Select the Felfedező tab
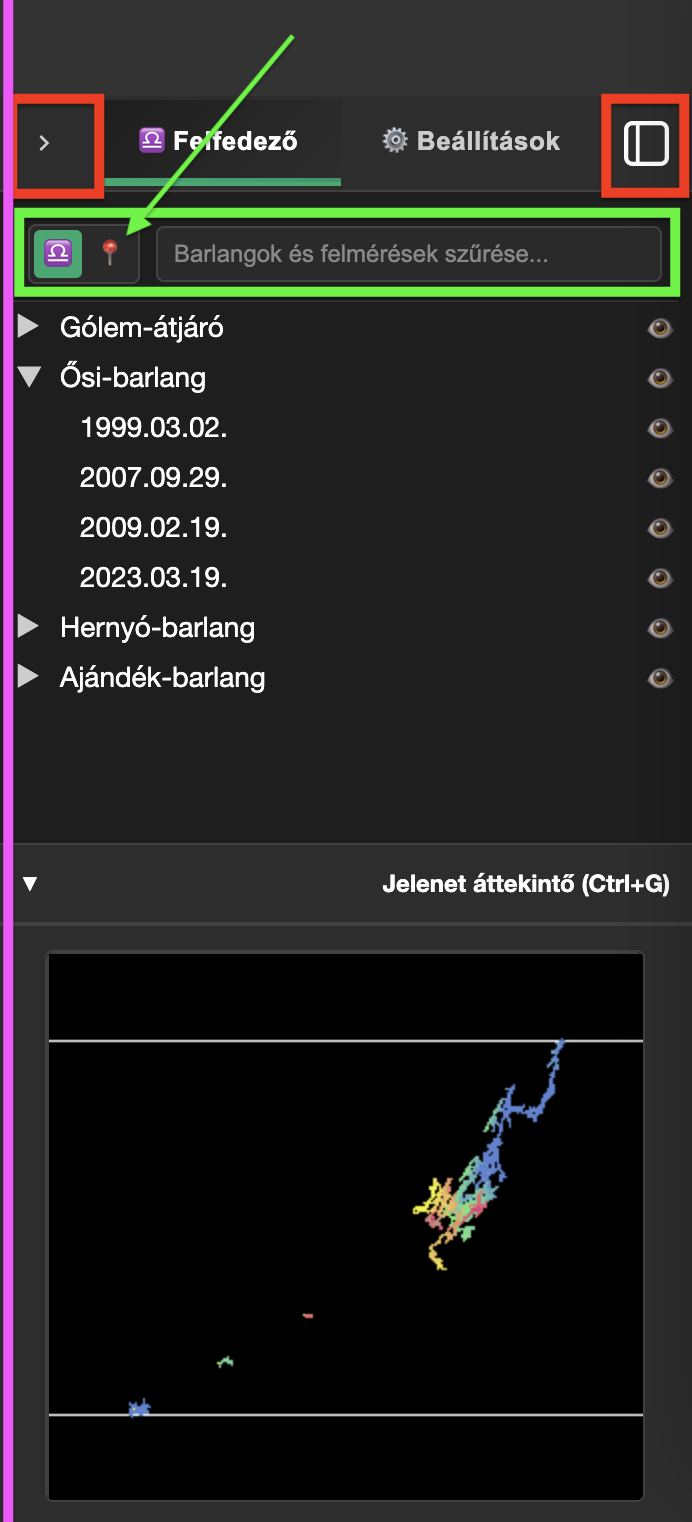This screenshot has width=692, height=1522. 219,141
